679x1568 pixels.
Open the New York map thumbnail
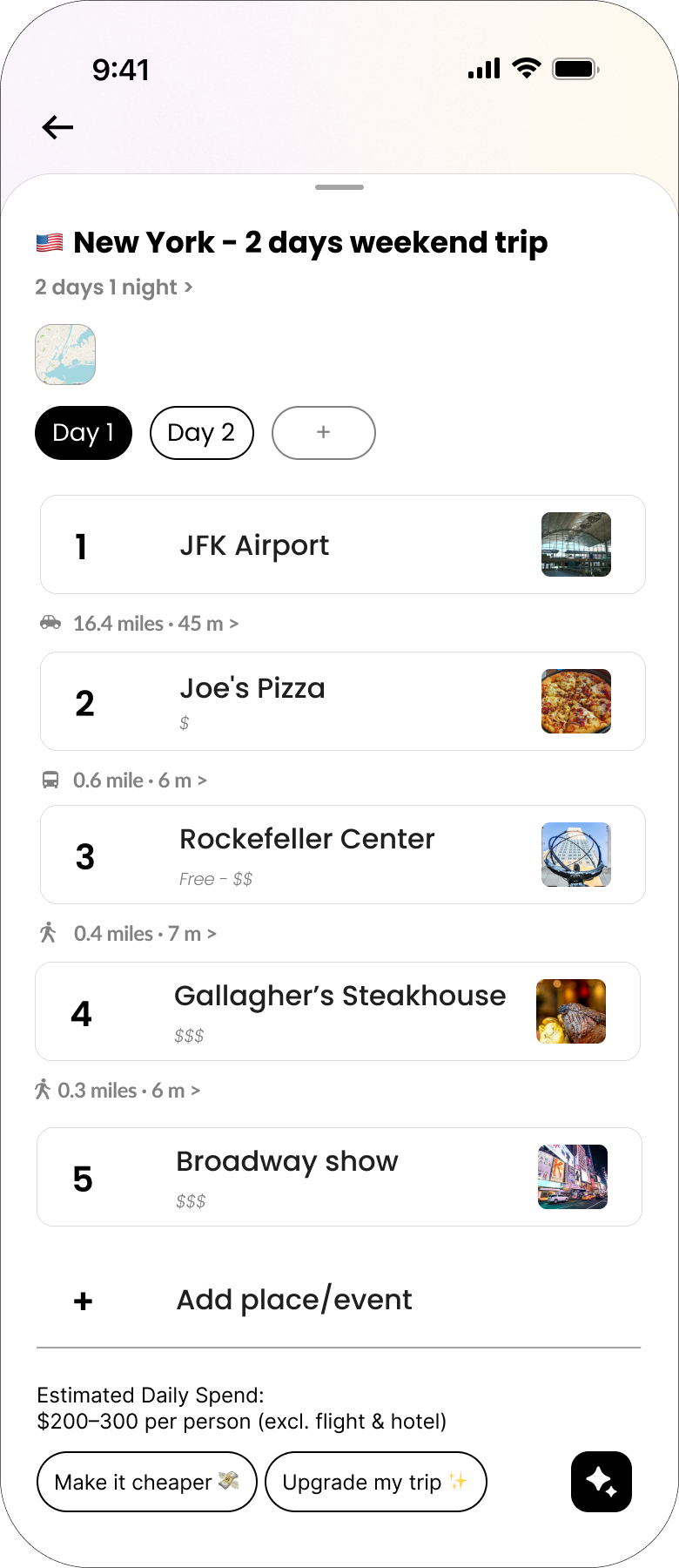pyautogui.click(x=65, y=355)
